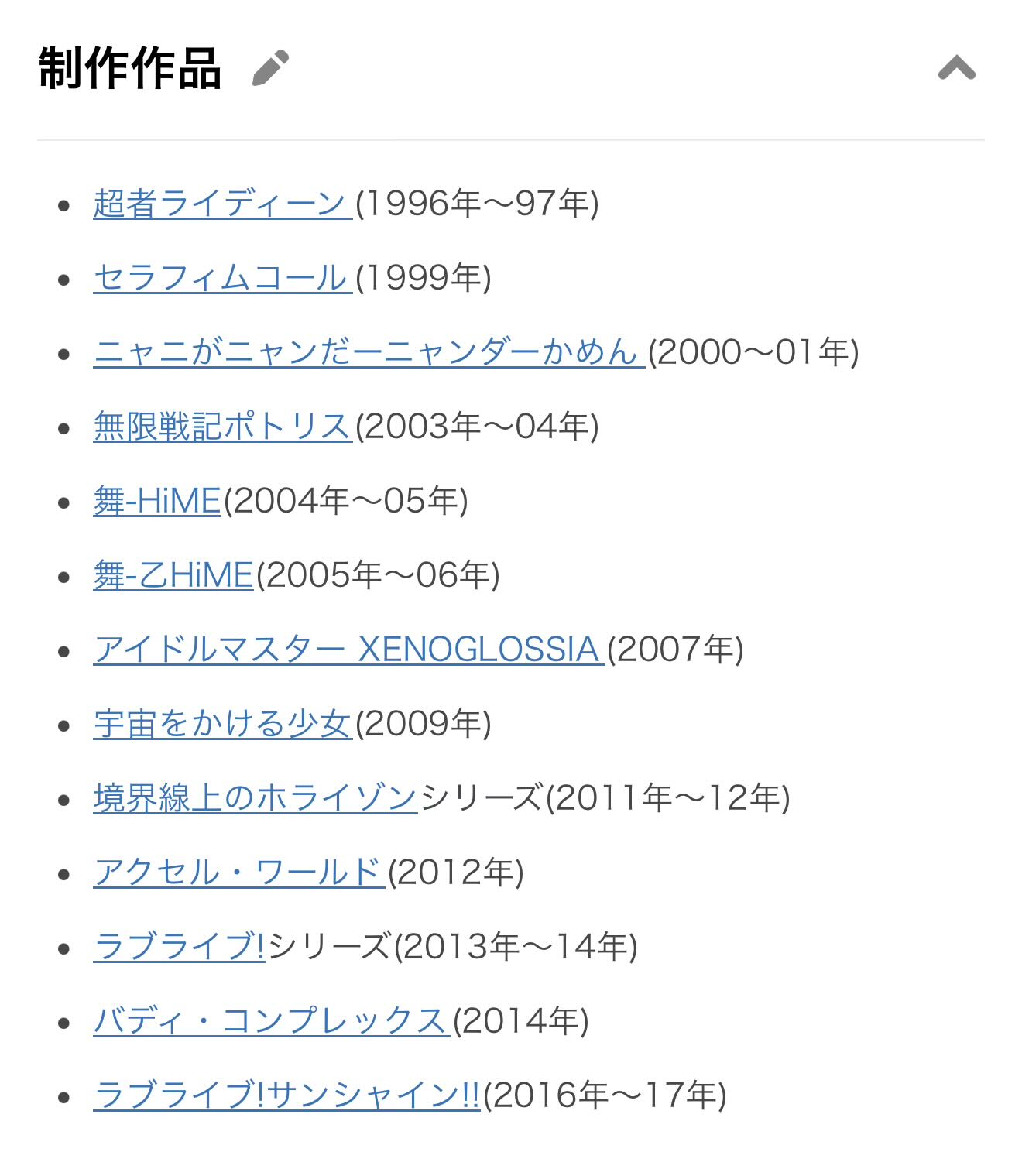Open the セラフィムコール link
This screenshot has width=1022, height=1176.
222,278
